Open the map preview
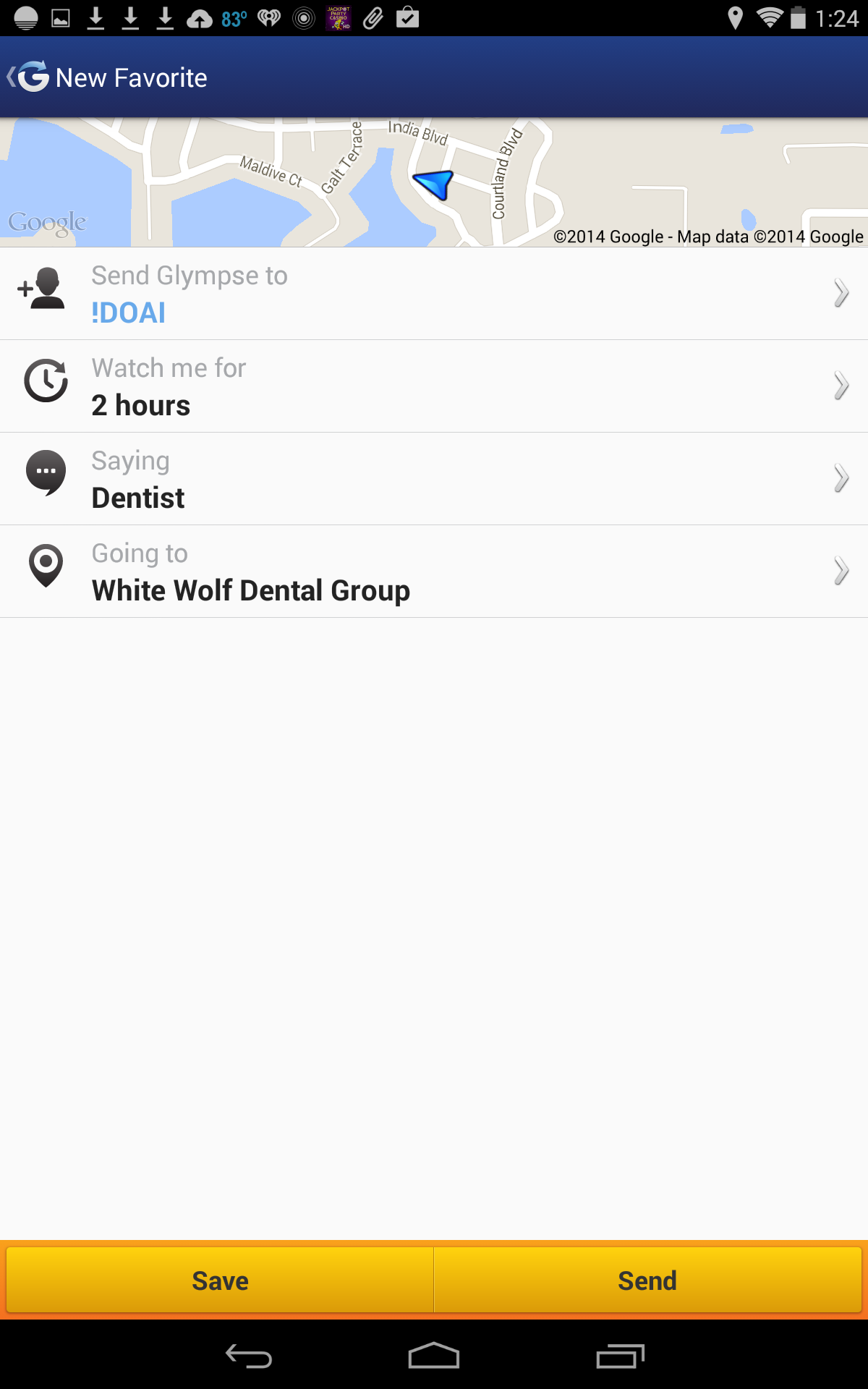This screenshot has height=1389, width=868. click(434, 182)
